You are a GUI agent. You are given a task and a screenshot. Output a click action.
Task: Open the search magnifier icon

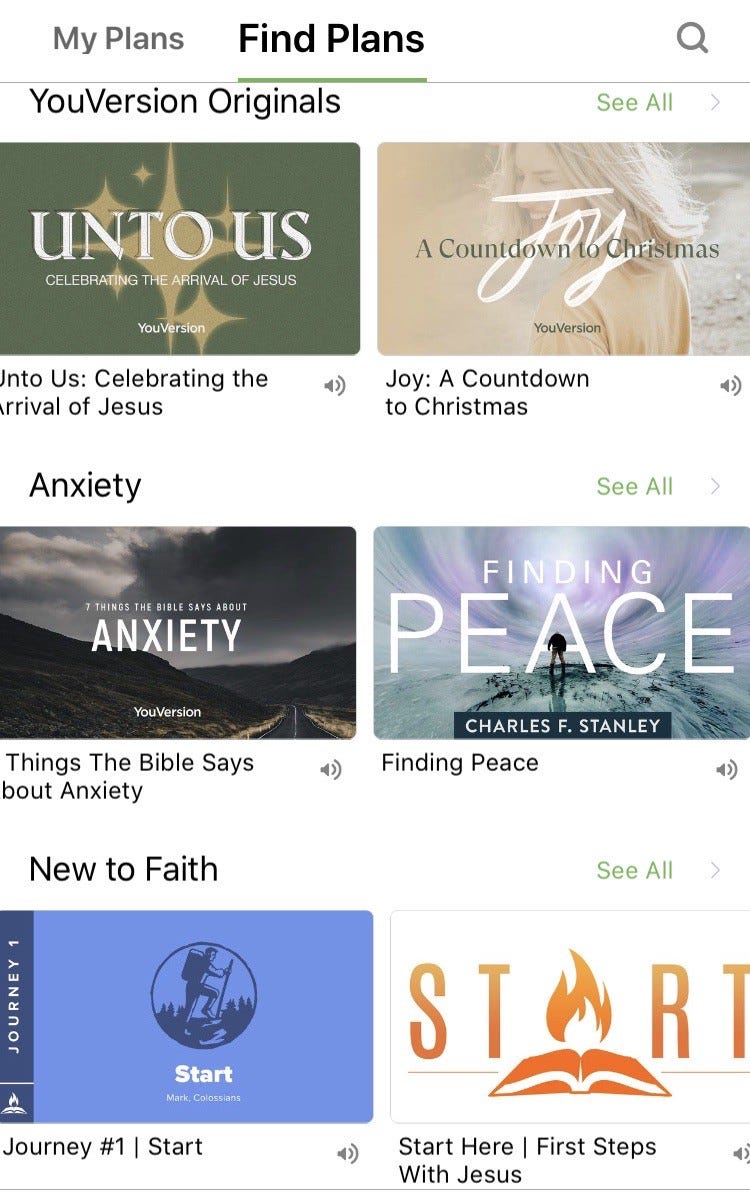pyautogui.click(x=692, y=39)
